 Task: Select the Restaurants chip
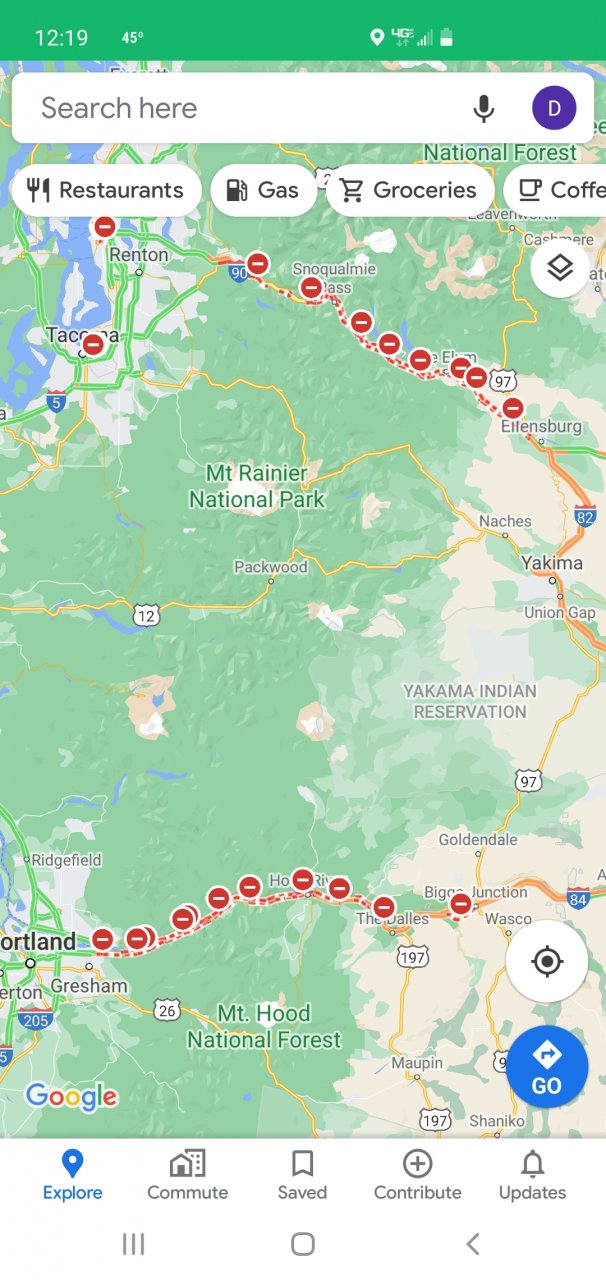coord(105,190)
